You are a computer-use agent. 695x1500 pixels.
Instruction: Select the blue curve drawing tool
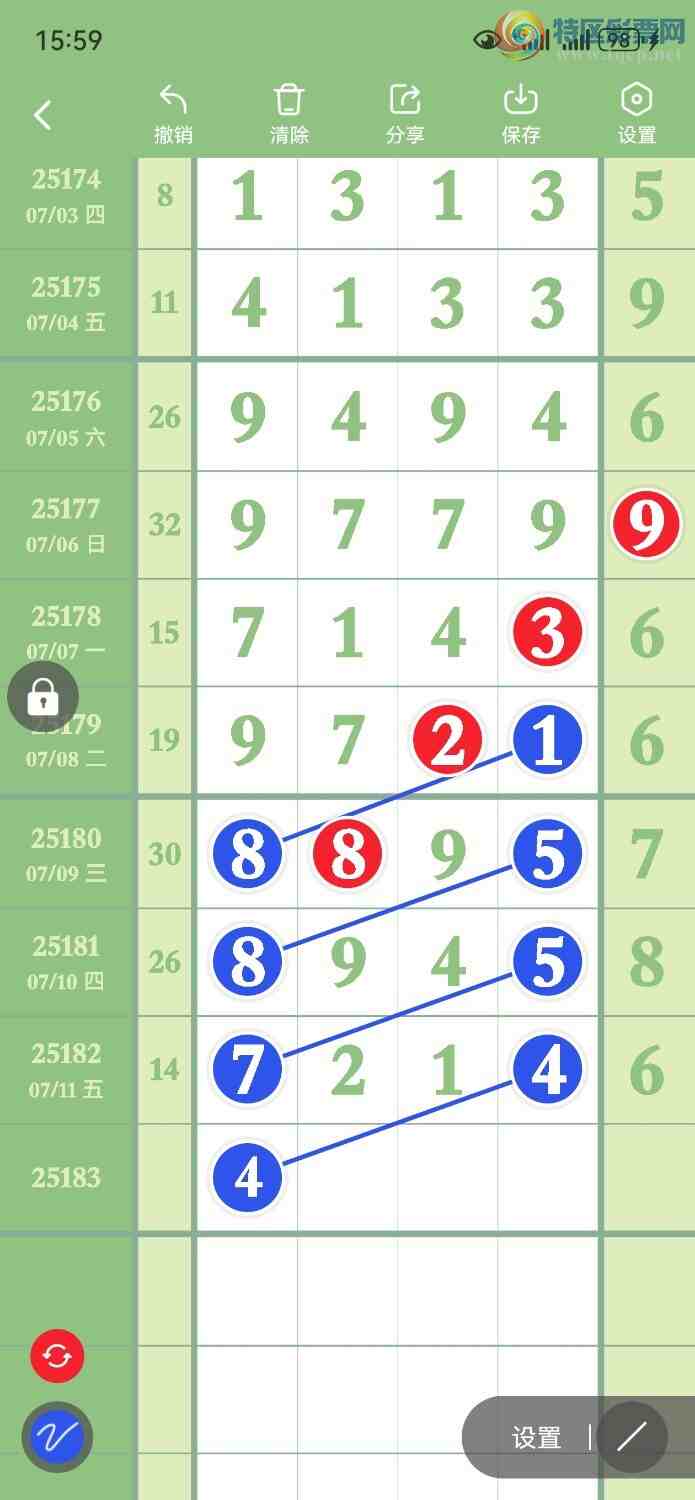57,1437
